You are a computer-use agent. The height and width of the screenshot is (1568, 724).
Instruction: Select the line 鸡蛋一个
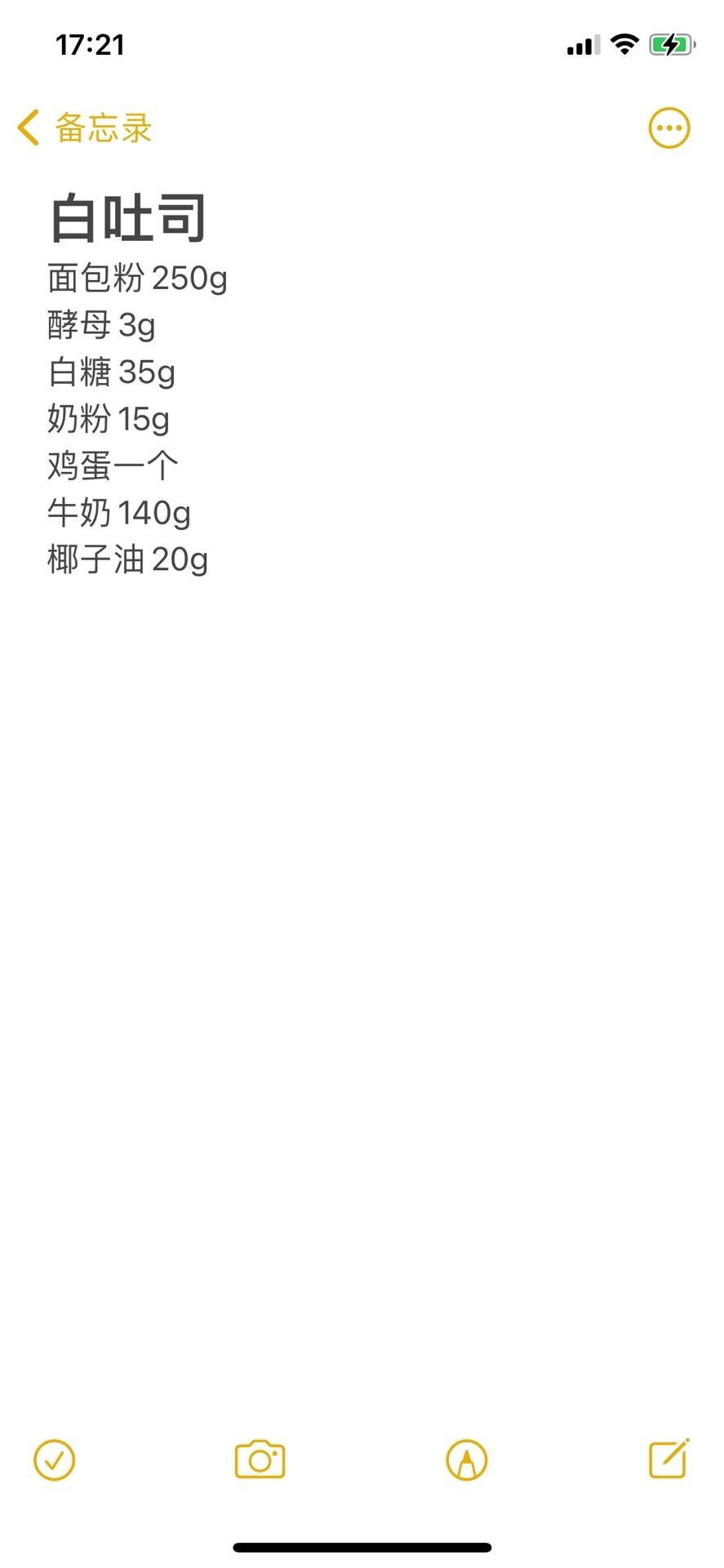tap(111, 465)
